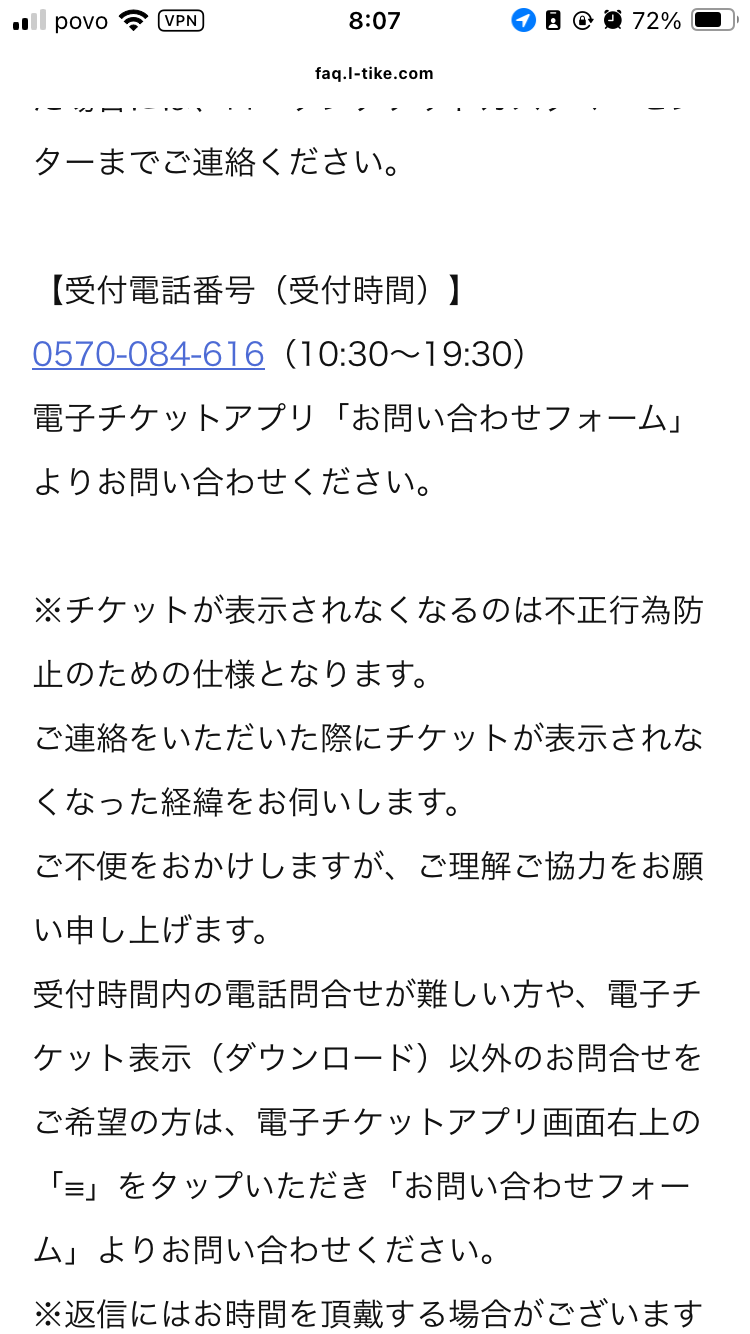Viewport: 750px width, 1334px height.
Task: Call the 0570-084-616 phone number link
Action: coord(148,354)
